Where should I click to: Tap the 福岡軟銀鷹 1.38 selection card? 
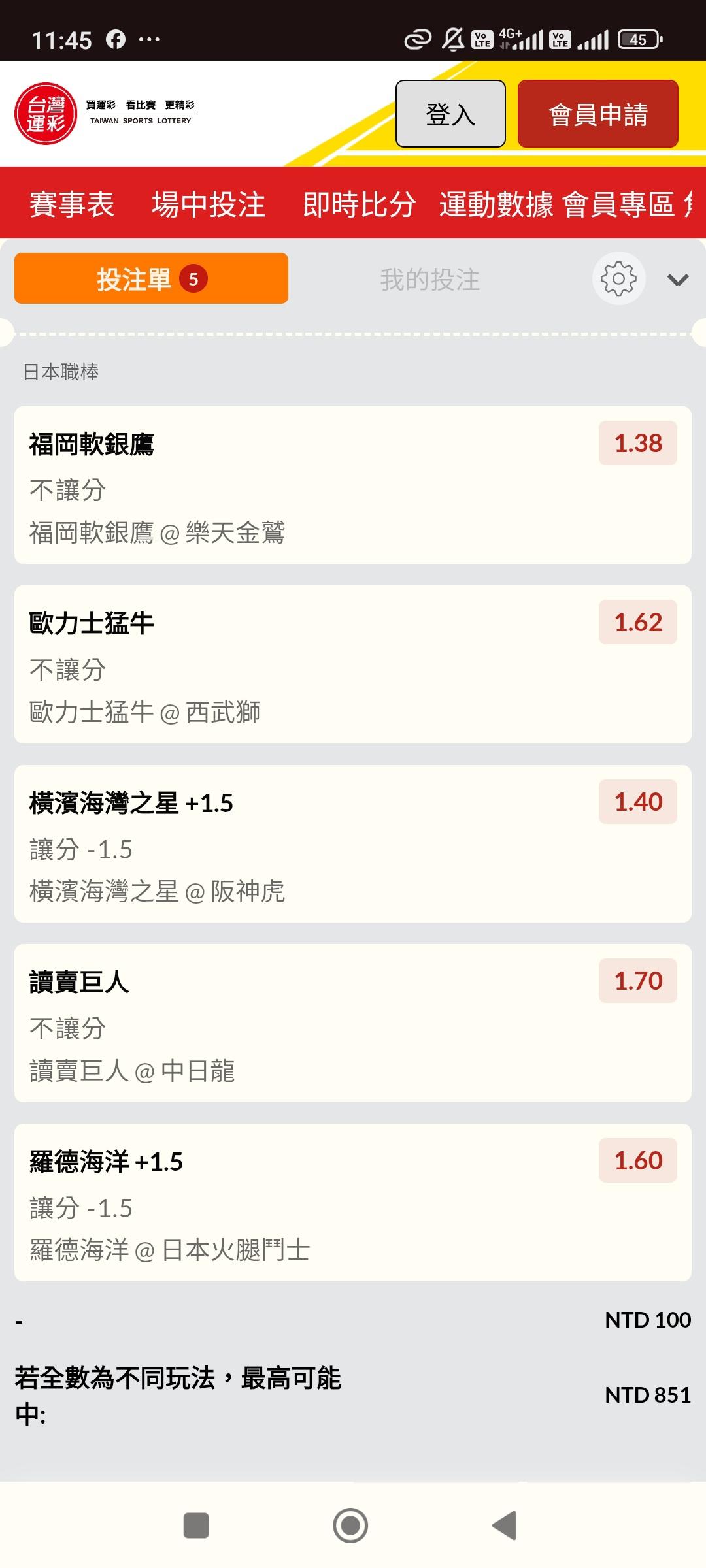click(x=353, y=485)
